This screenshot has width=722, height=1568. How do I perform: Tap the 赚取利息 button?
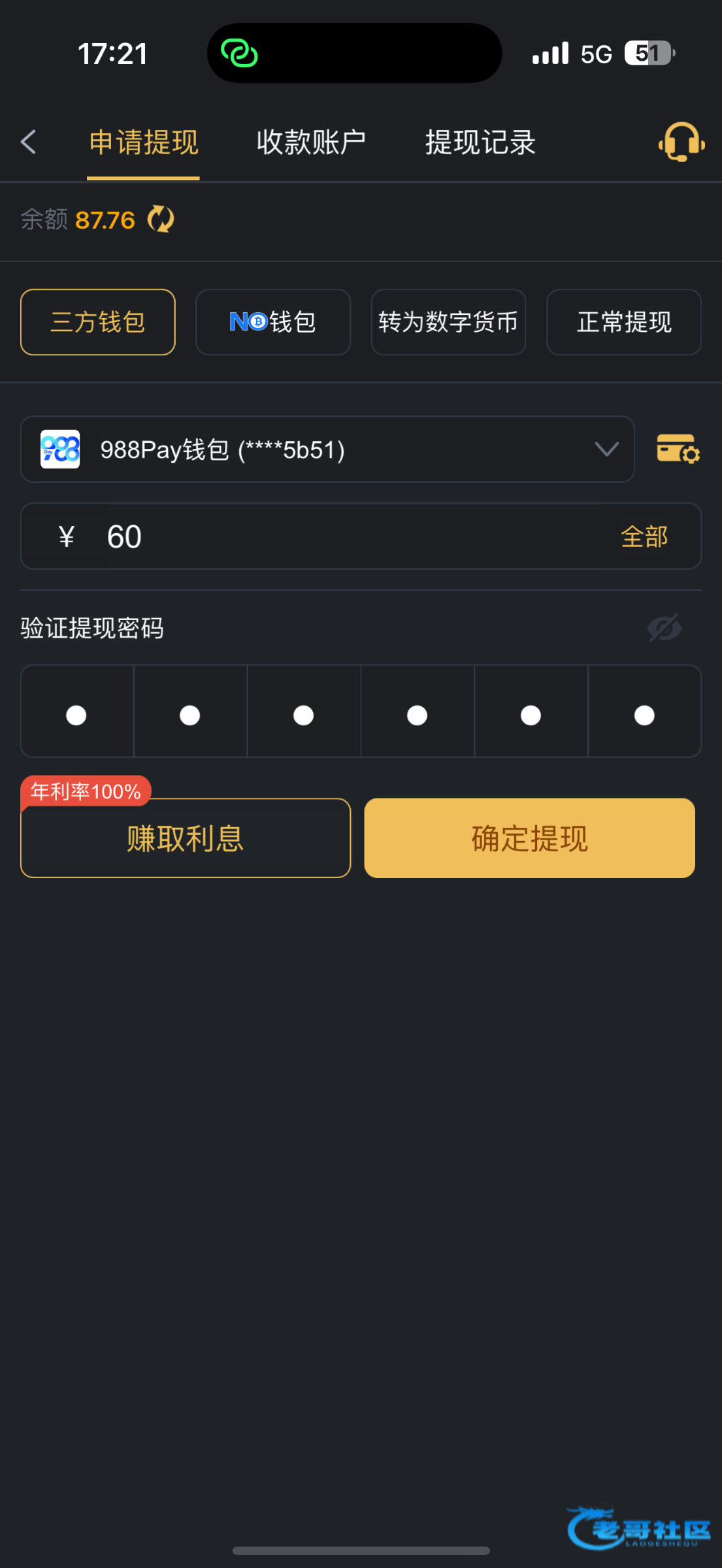coord(186,838)
